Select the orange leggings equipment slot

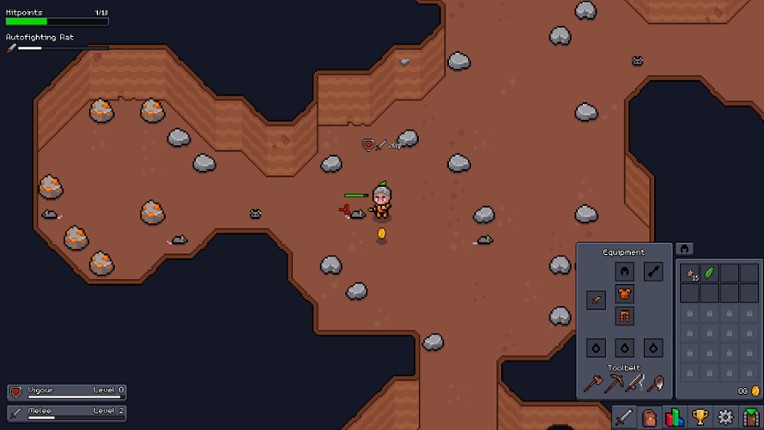click(624, 317)
